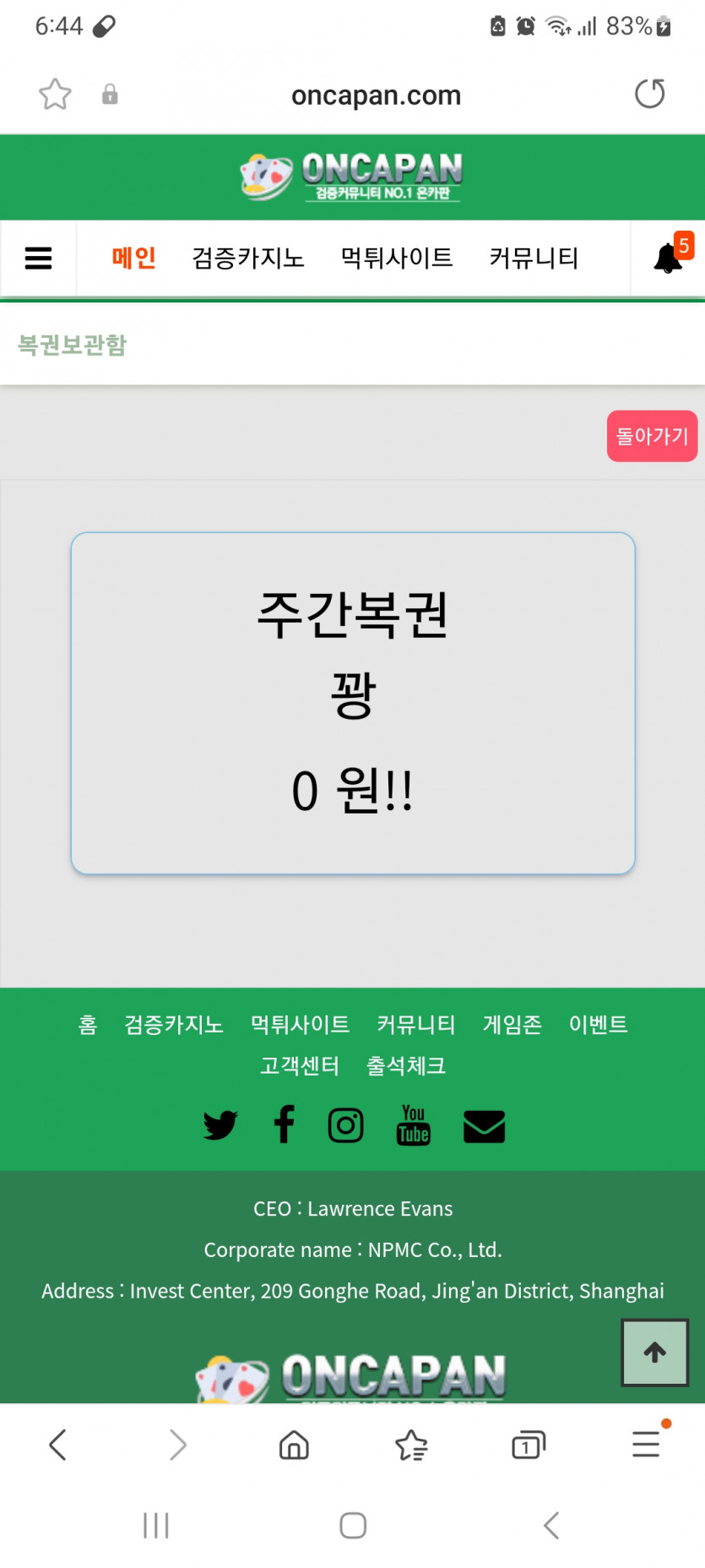
Task: Go to browser home page
Action: coord(294,1445)
